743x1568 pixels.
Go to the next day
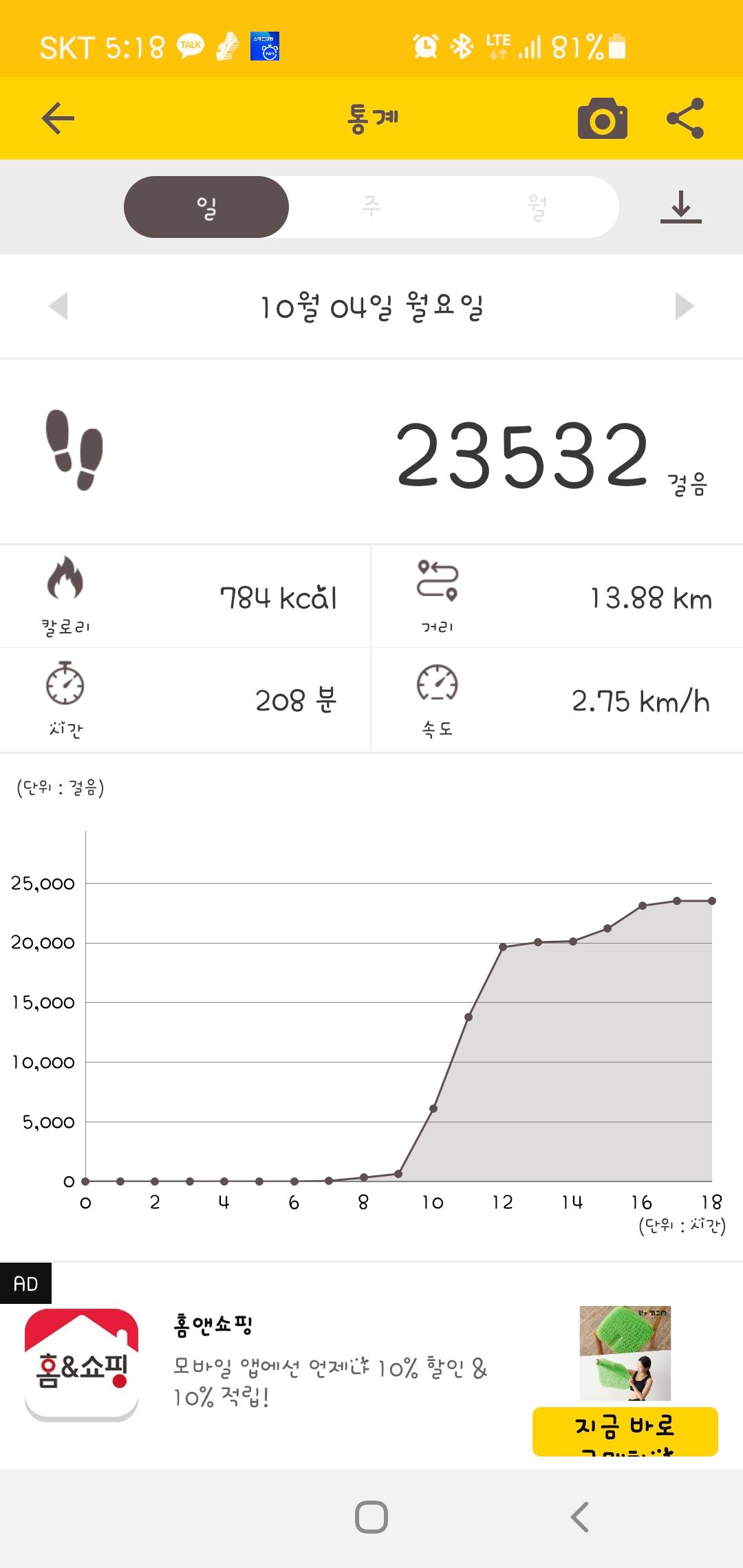[684, 306]
